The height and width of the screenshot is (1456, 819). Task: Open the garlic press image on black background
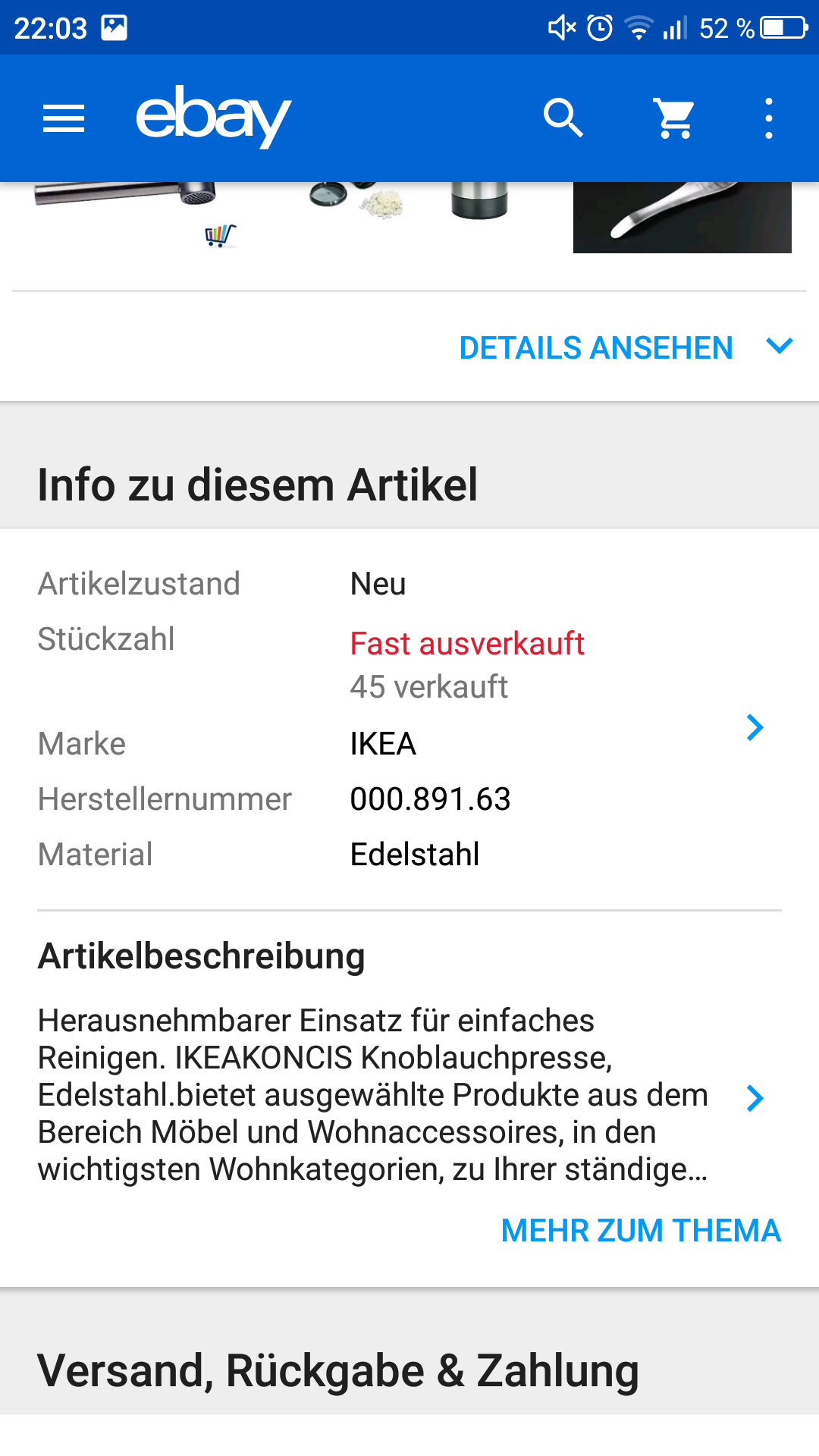coord(682,218)
